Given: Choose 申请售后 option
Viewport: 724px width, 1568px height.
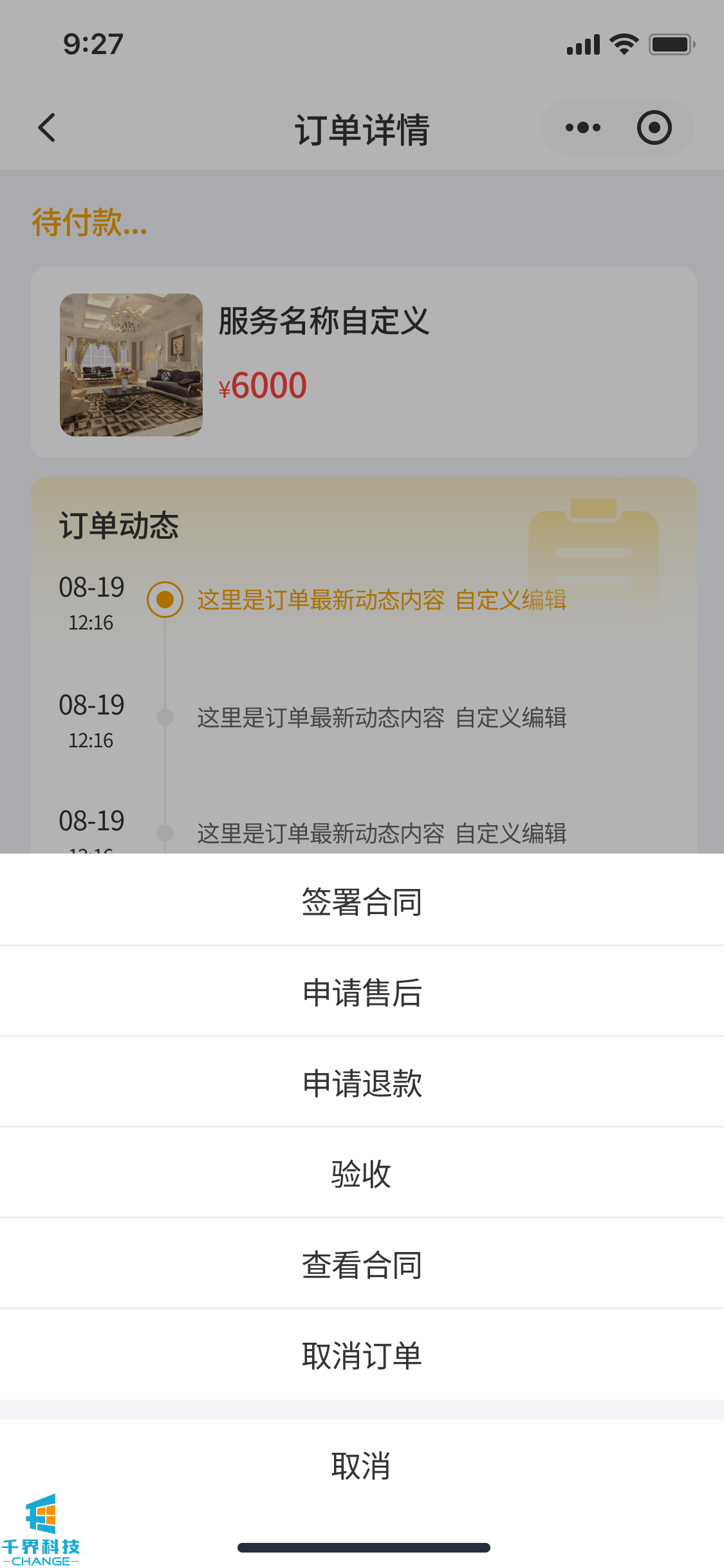Looking at the screenshot, I should click(x=362, y=992).
